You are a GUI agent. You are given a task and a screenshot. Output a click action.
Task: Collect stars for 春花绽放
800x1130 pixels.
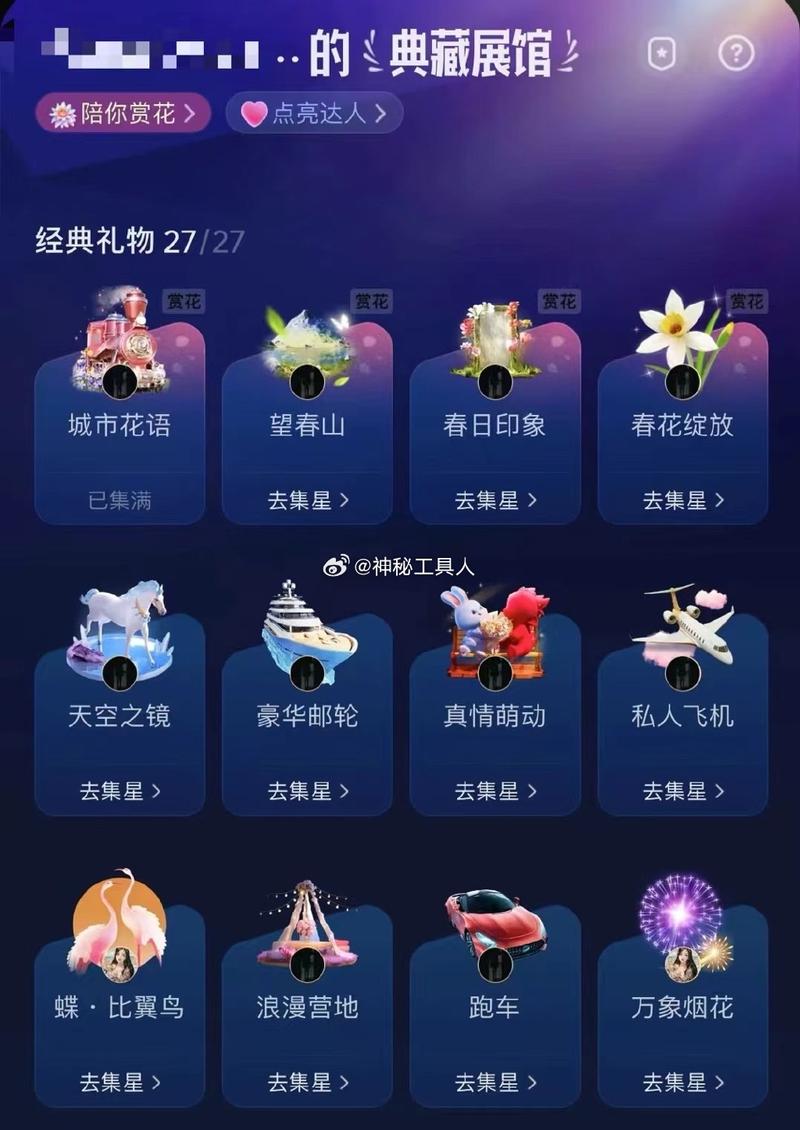(684, 500)
